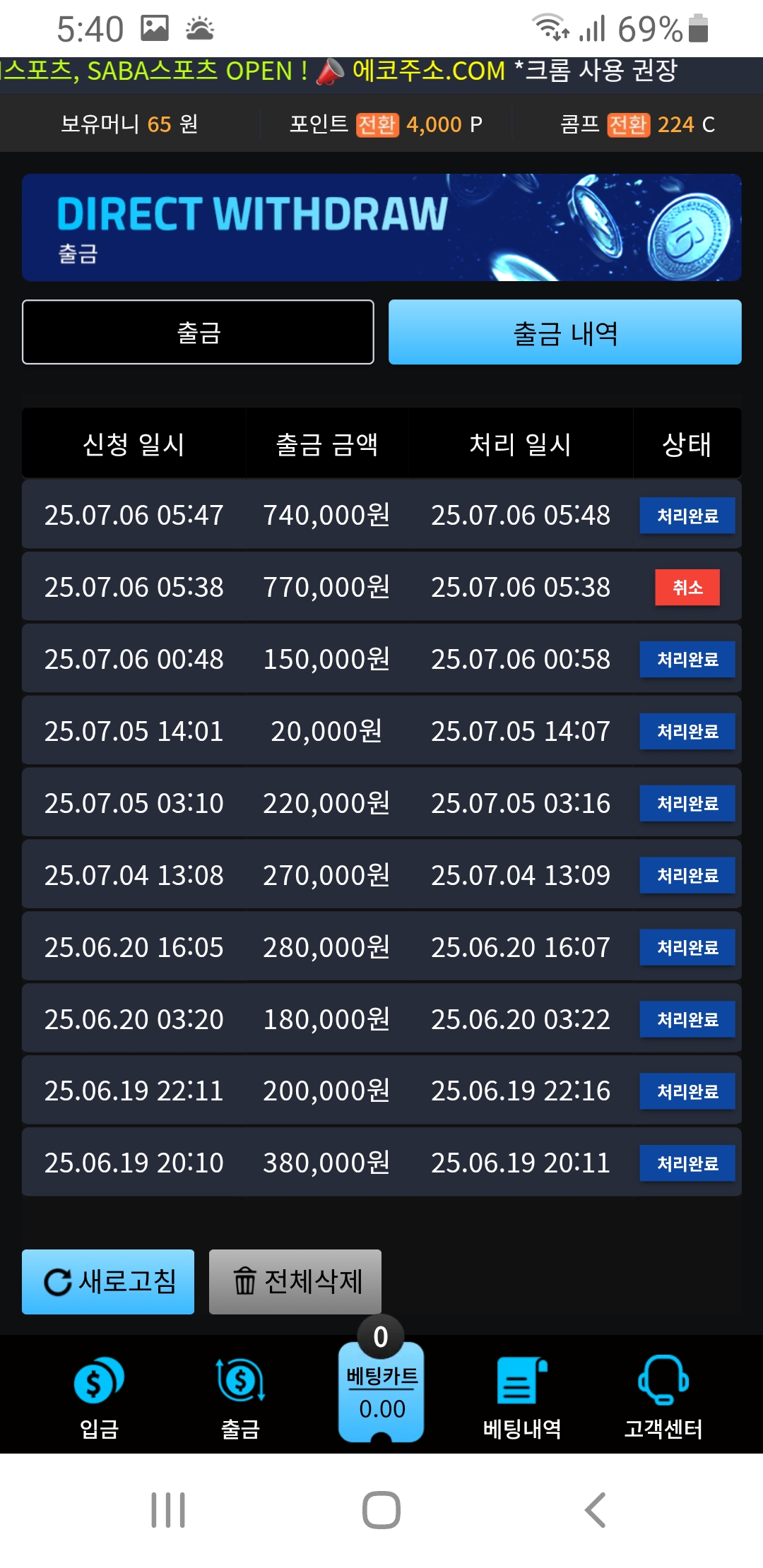Open the 베팅카트 betting cart
The image size is (763, 1568).
pos(381,1391)
